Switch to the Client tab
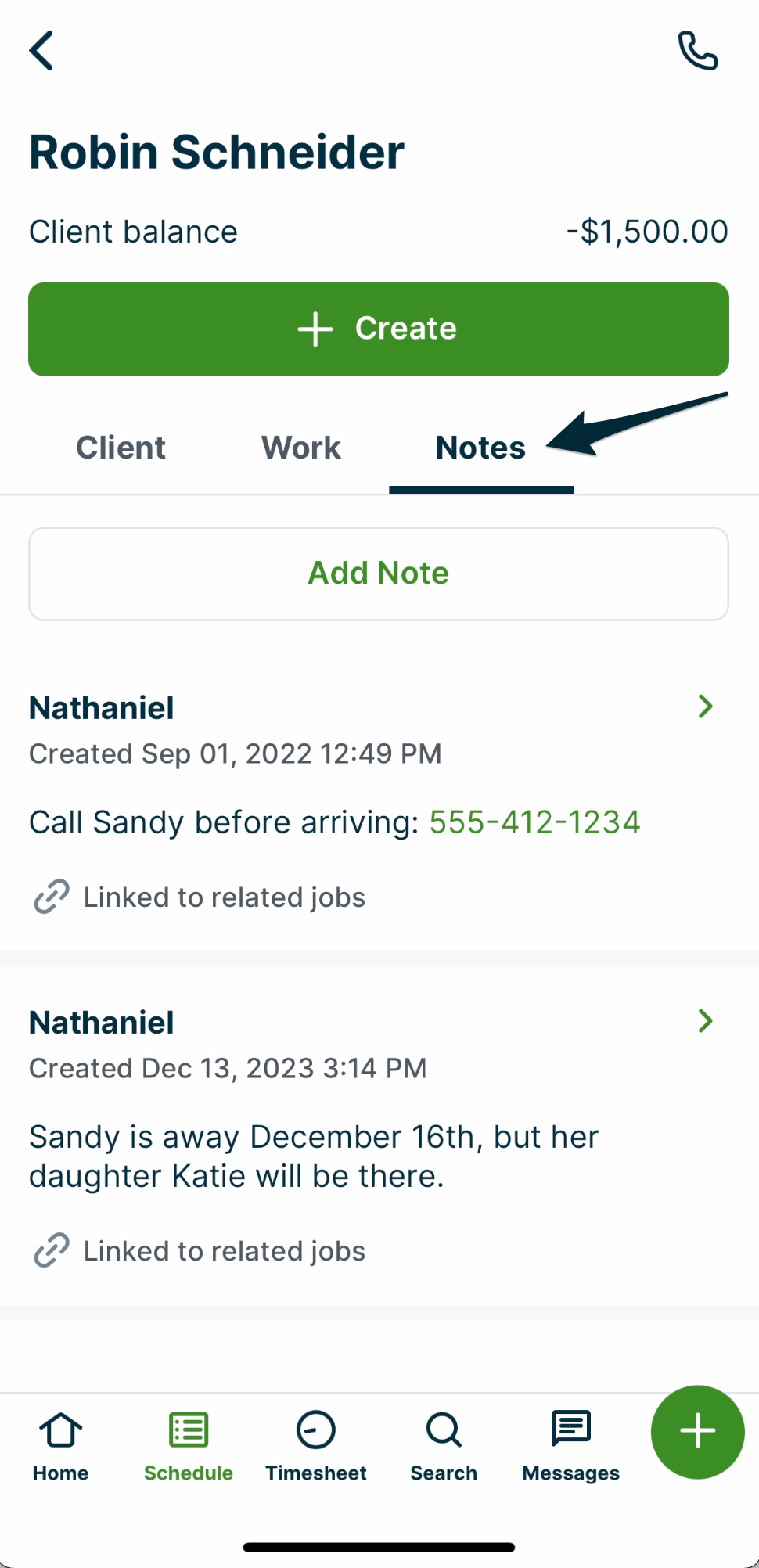This screenshot has height=1568, width=759. pyautogui.click(x=121, y=448)
